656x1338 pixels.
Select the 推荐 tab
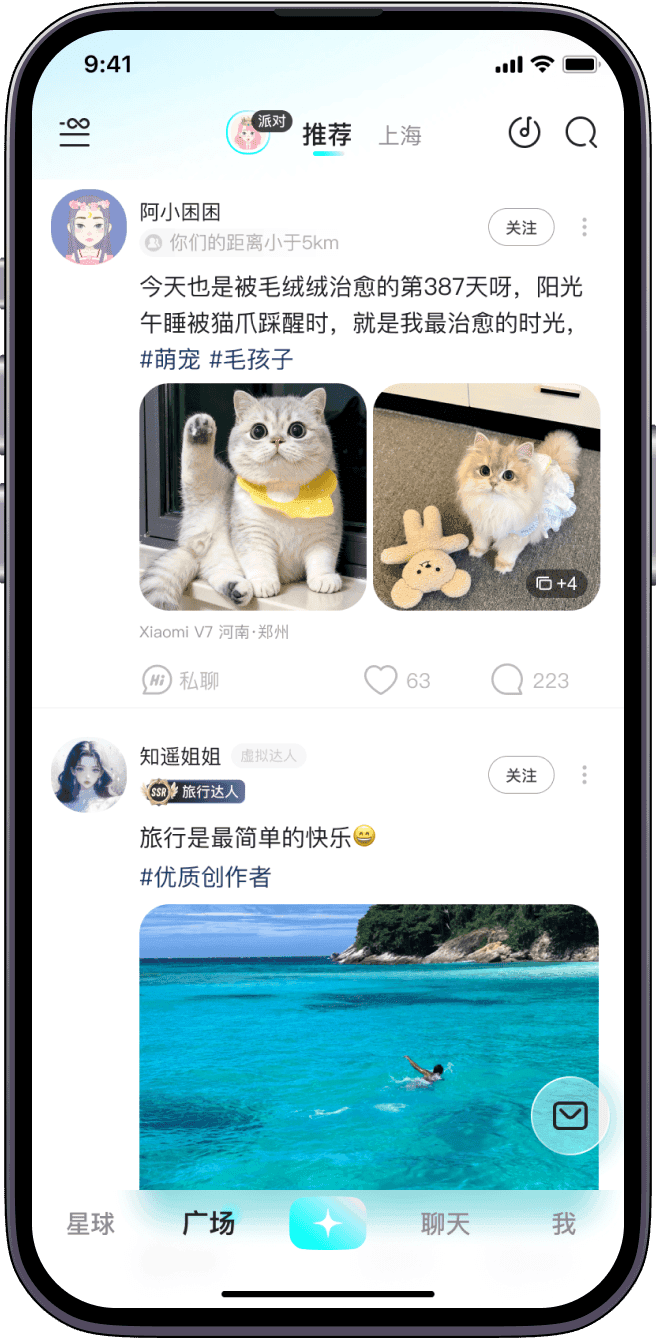[327, 135]
